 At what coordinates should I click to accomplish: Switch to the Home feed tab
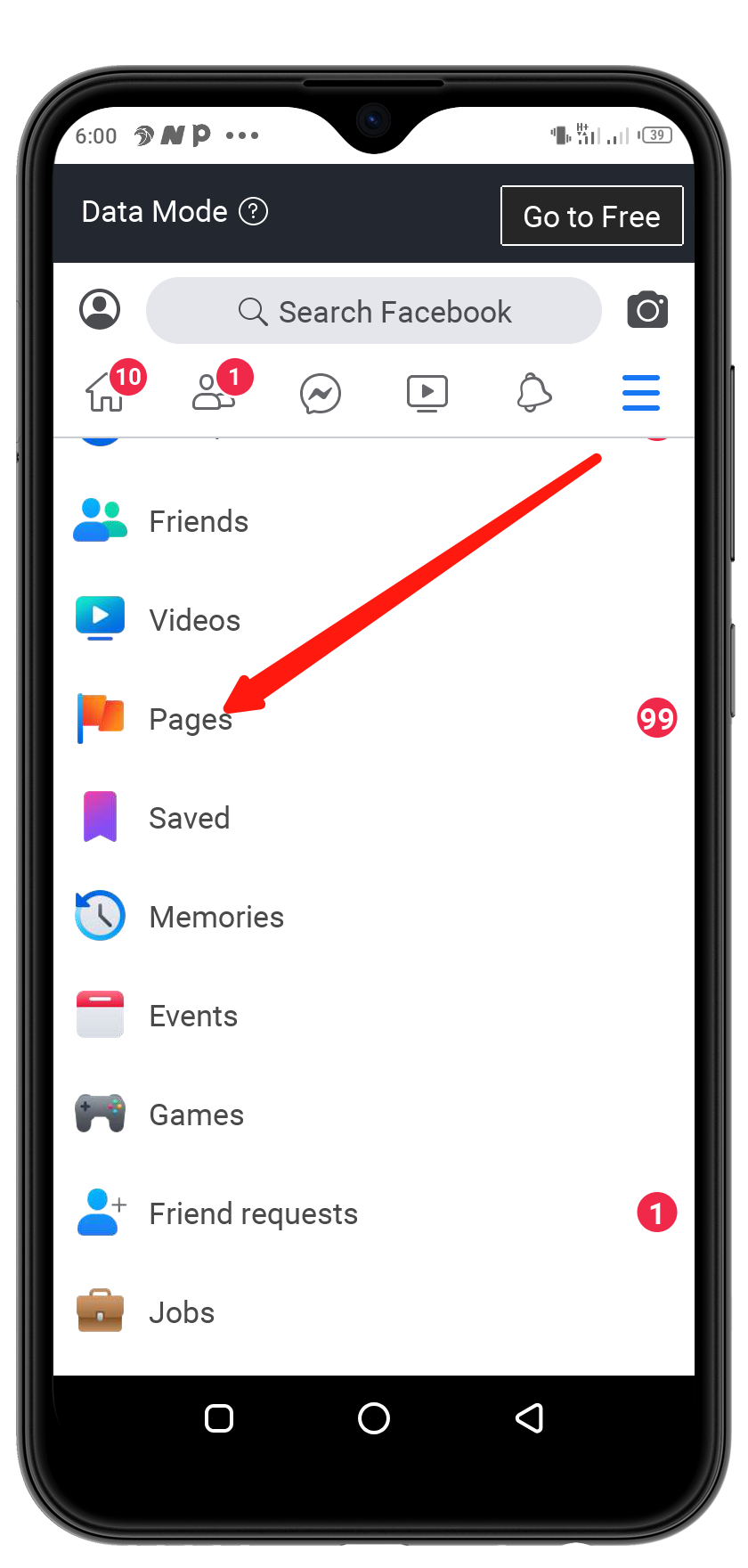(106, 392)
